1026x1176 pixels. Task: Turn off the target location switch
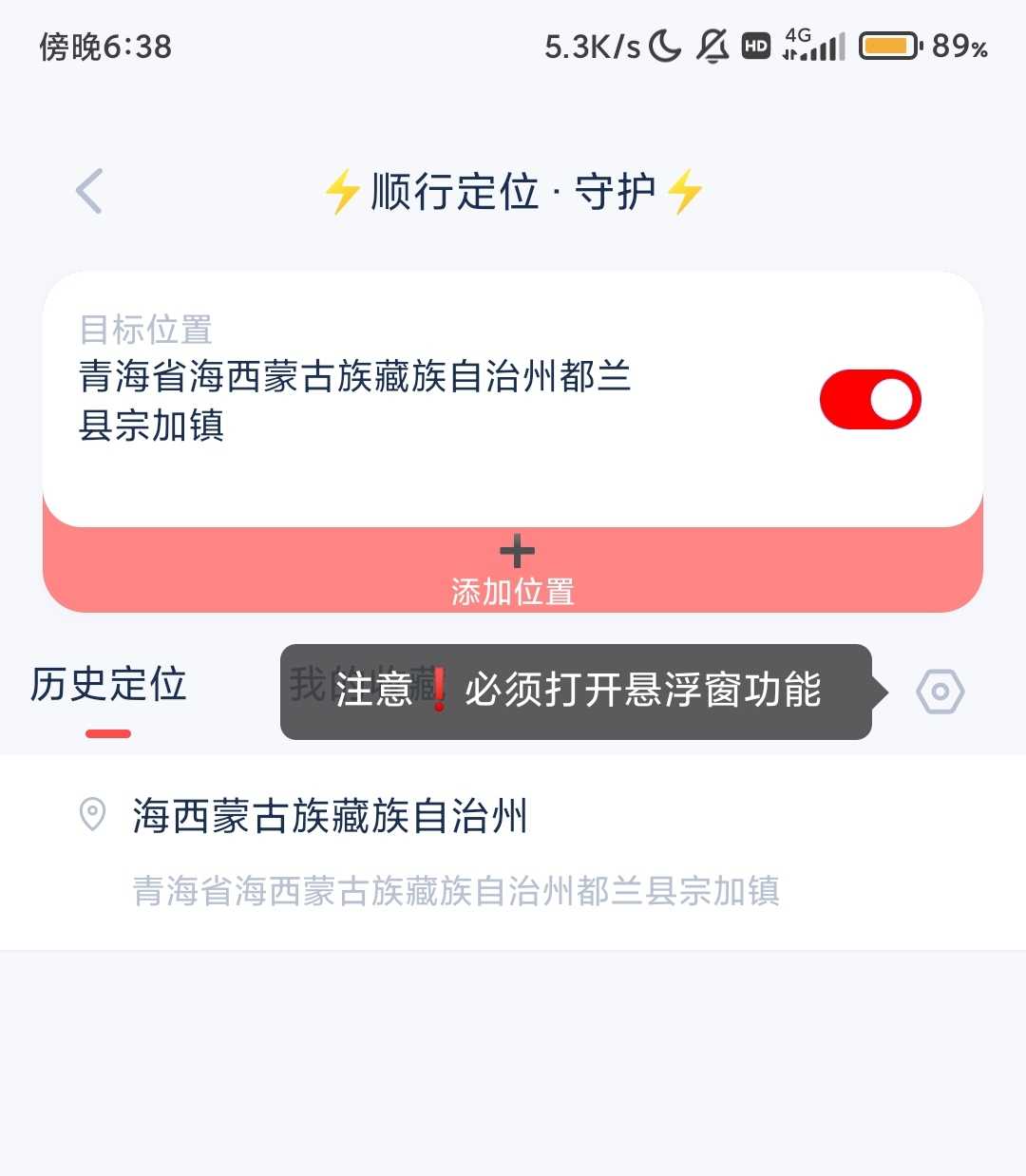(870, 399)
